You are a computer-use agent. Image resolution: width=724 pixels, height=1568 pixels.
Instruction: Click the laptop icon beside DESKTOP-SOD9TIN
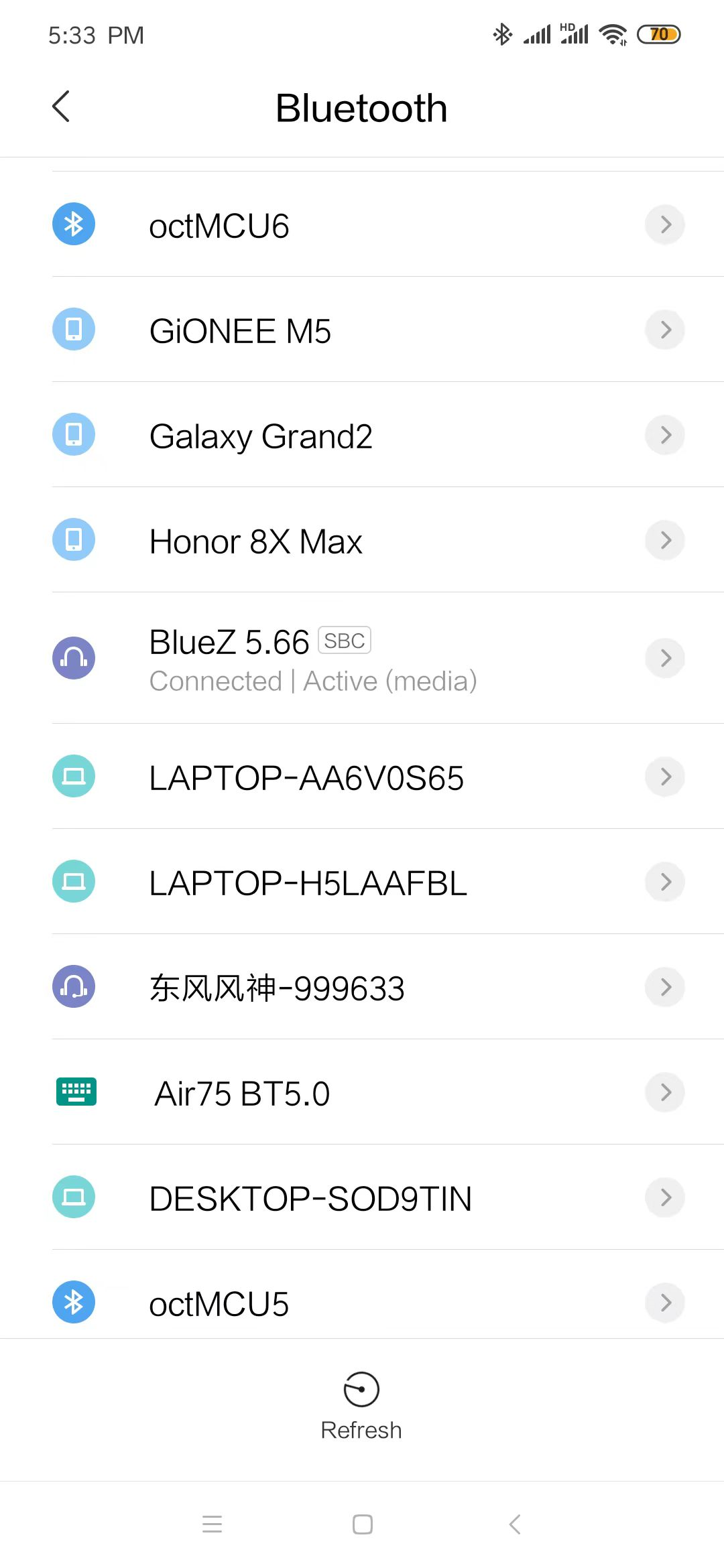[x=73, y=1197]
